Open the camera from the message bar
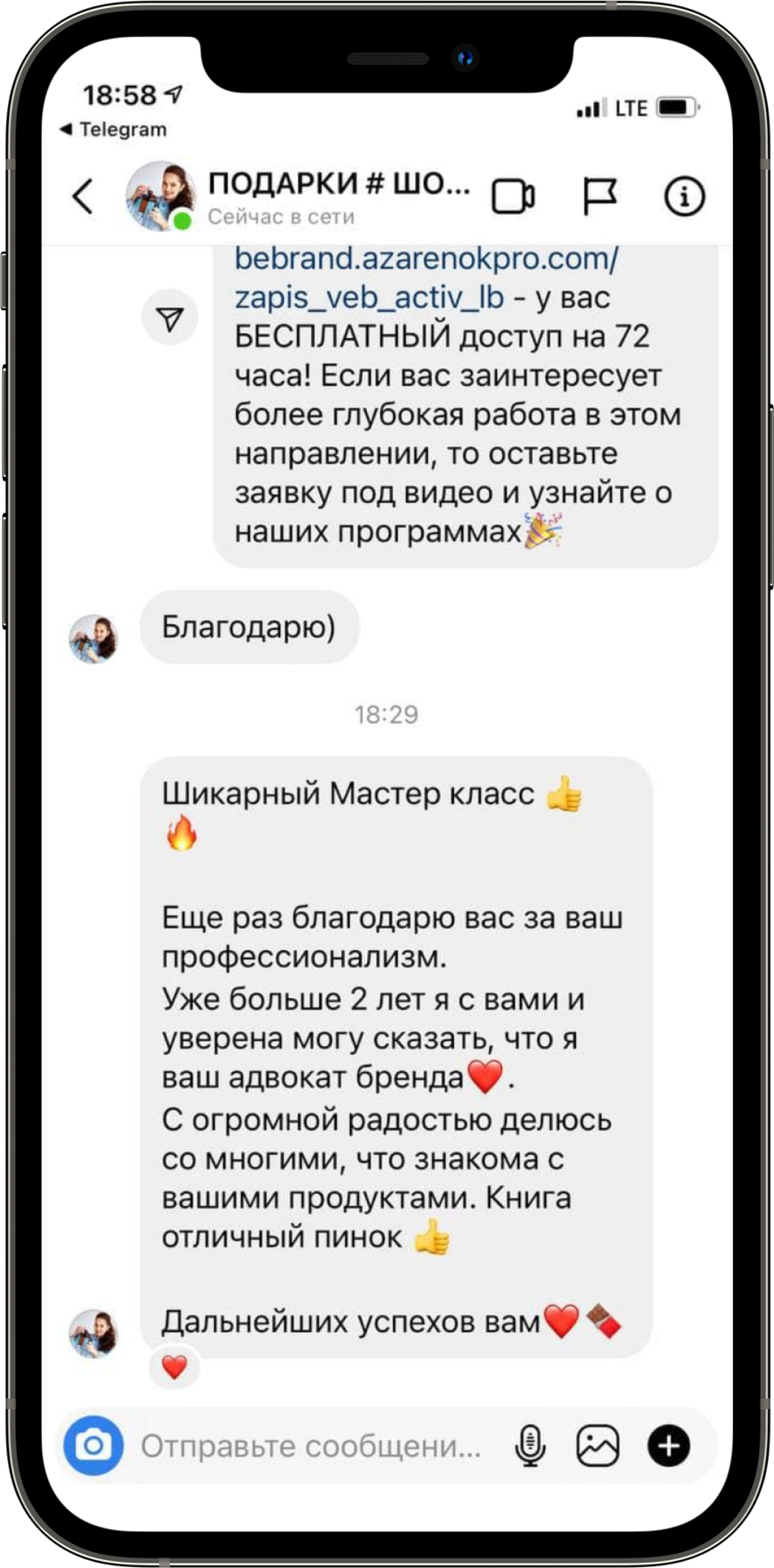This screenshot has width=774, height=1568. (94, 1446)
